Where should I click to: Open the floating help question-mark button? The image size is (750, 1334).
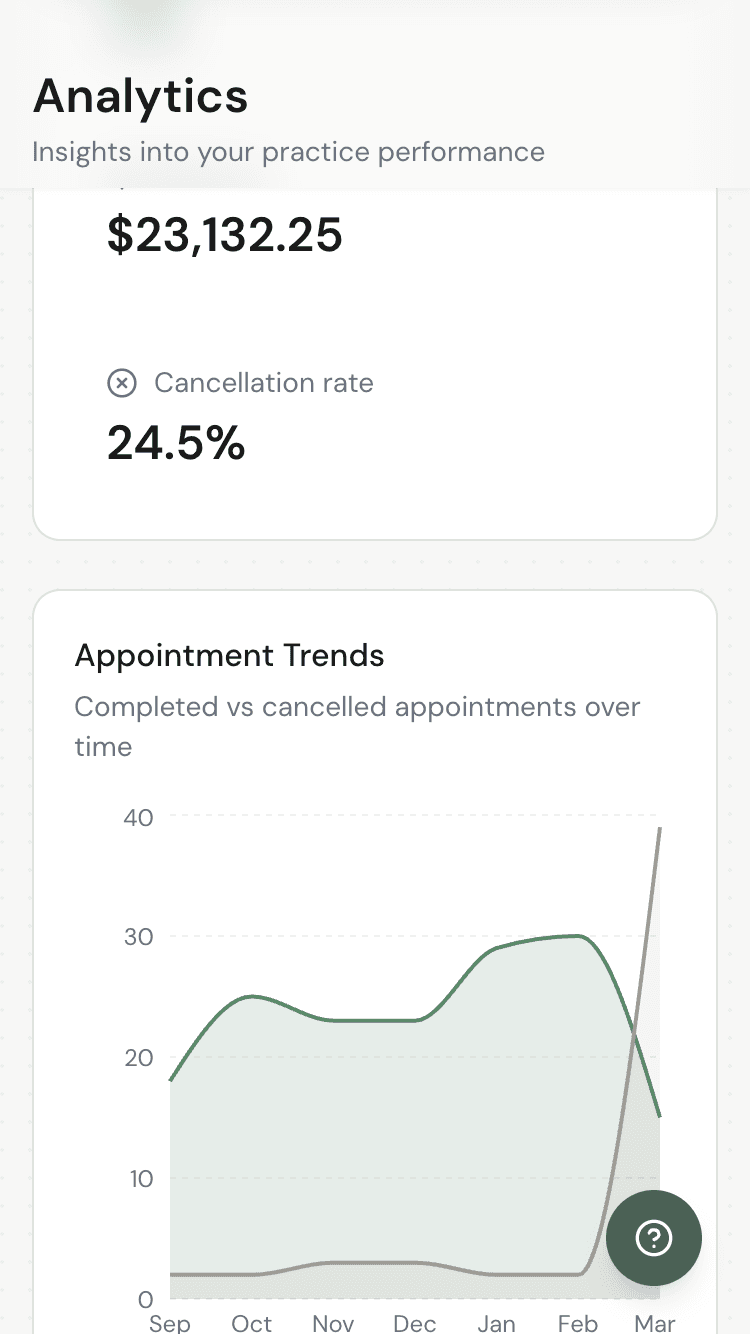[653, 1238]
